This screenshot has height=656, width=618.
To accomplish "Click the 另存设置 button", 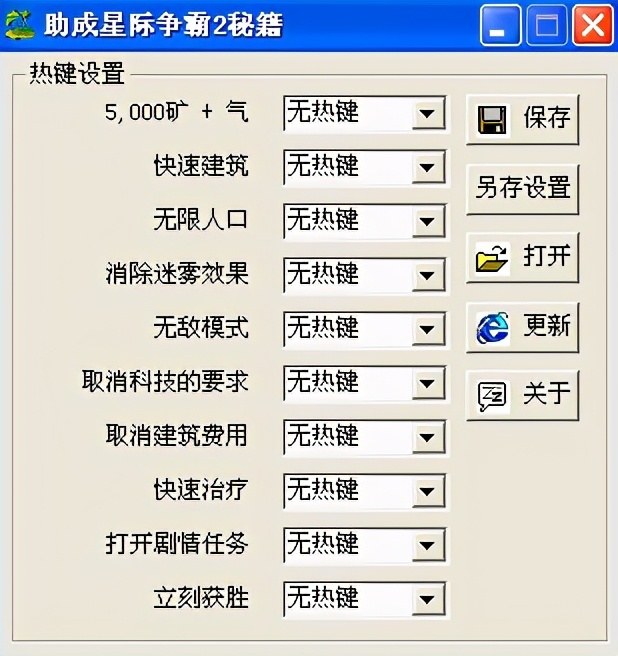I will pyautogui.click(x=522, y=187).
